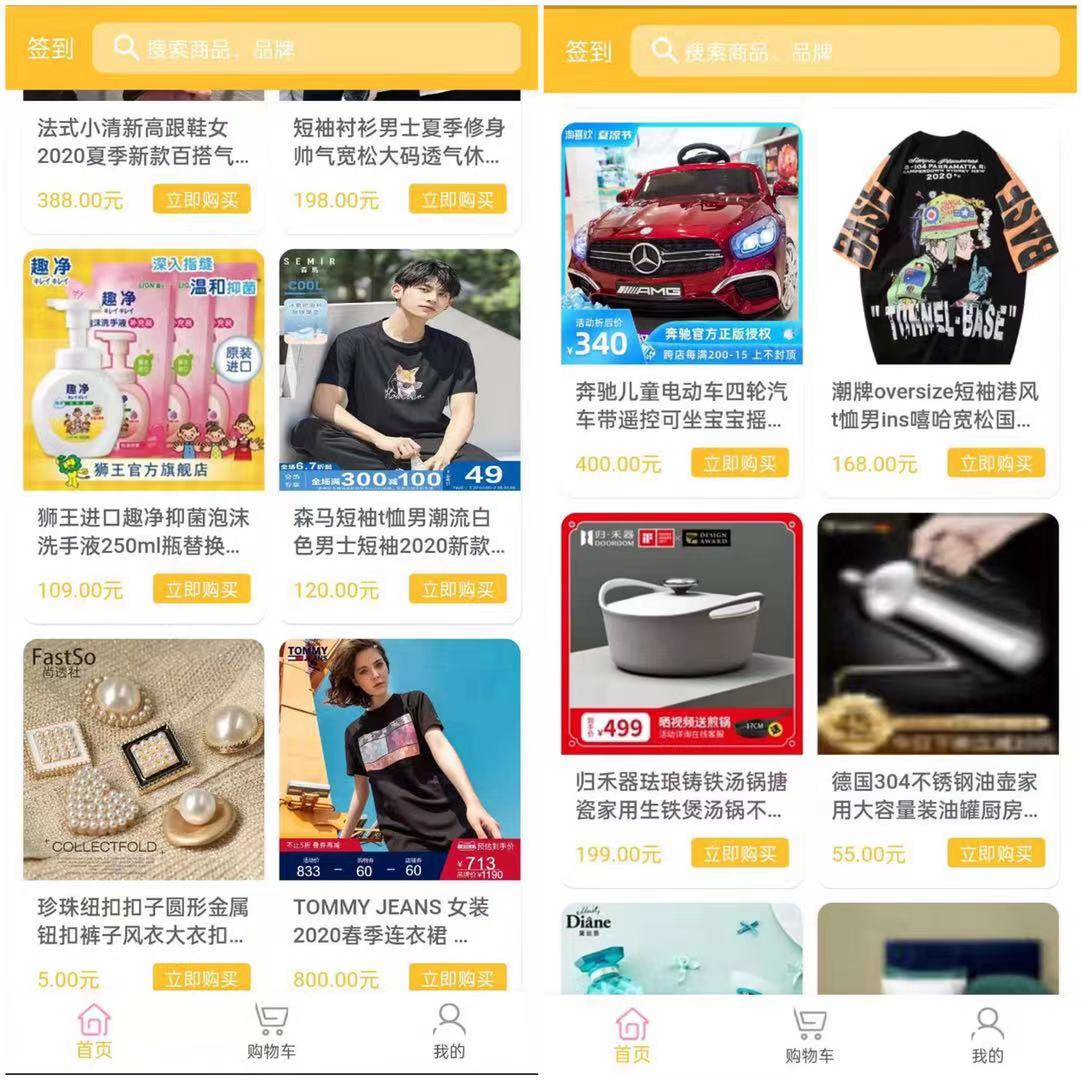
Task: Open the 奔驰儿童电动车 product card
Action: click(681, 244)
